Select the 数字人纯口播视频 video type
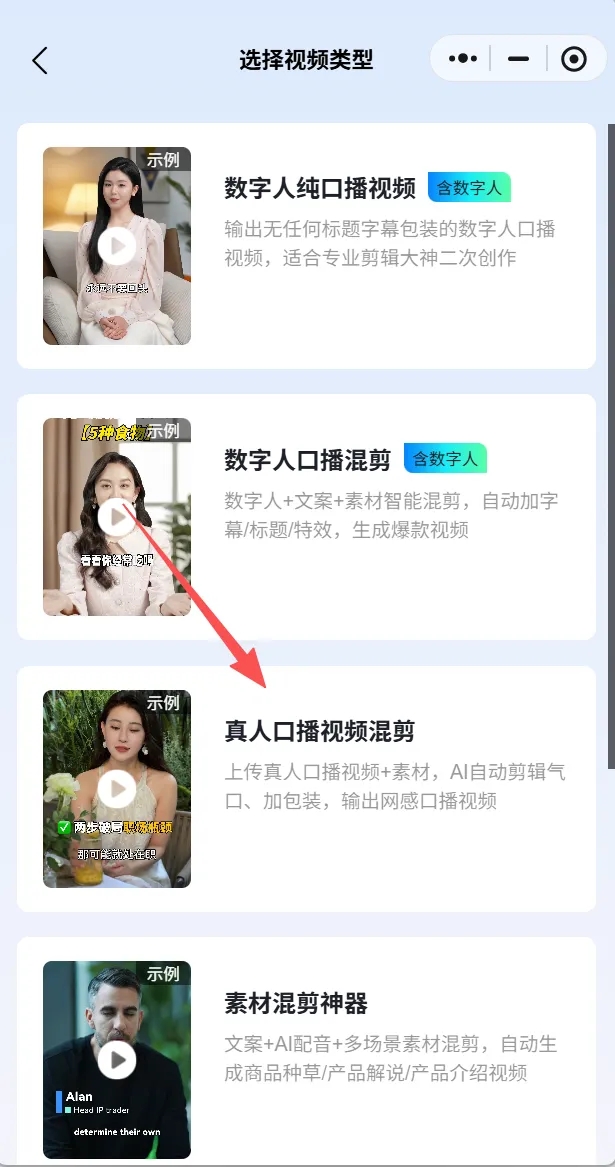 320,188
